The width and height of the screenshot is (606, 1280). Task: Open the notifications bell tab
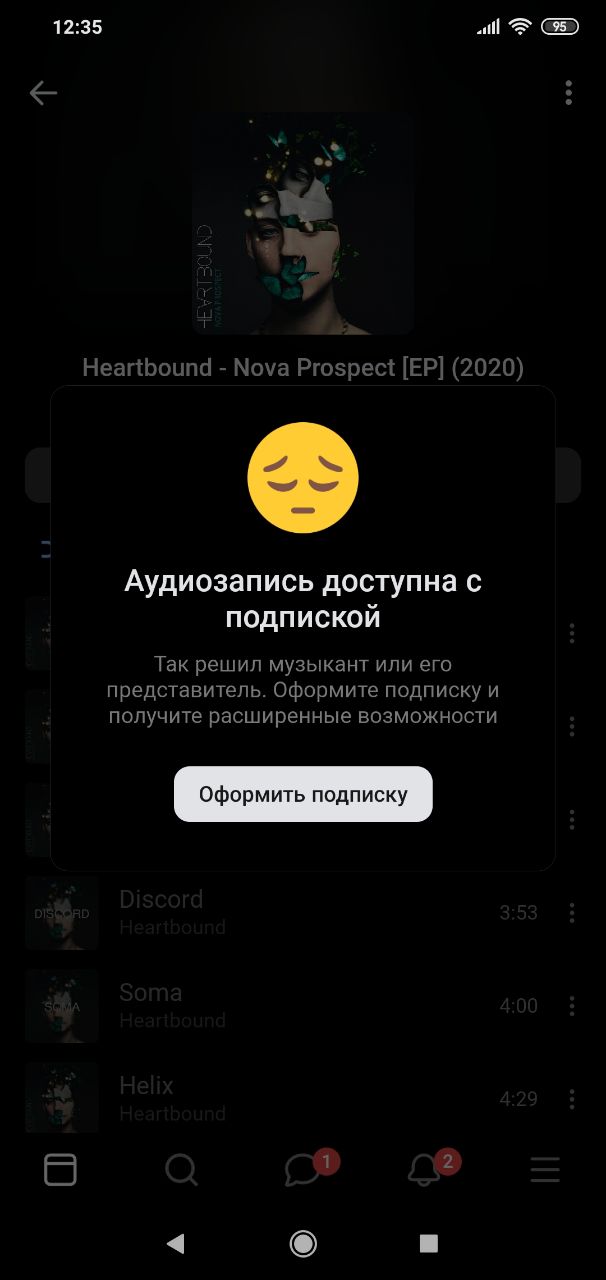[424, 1170]
